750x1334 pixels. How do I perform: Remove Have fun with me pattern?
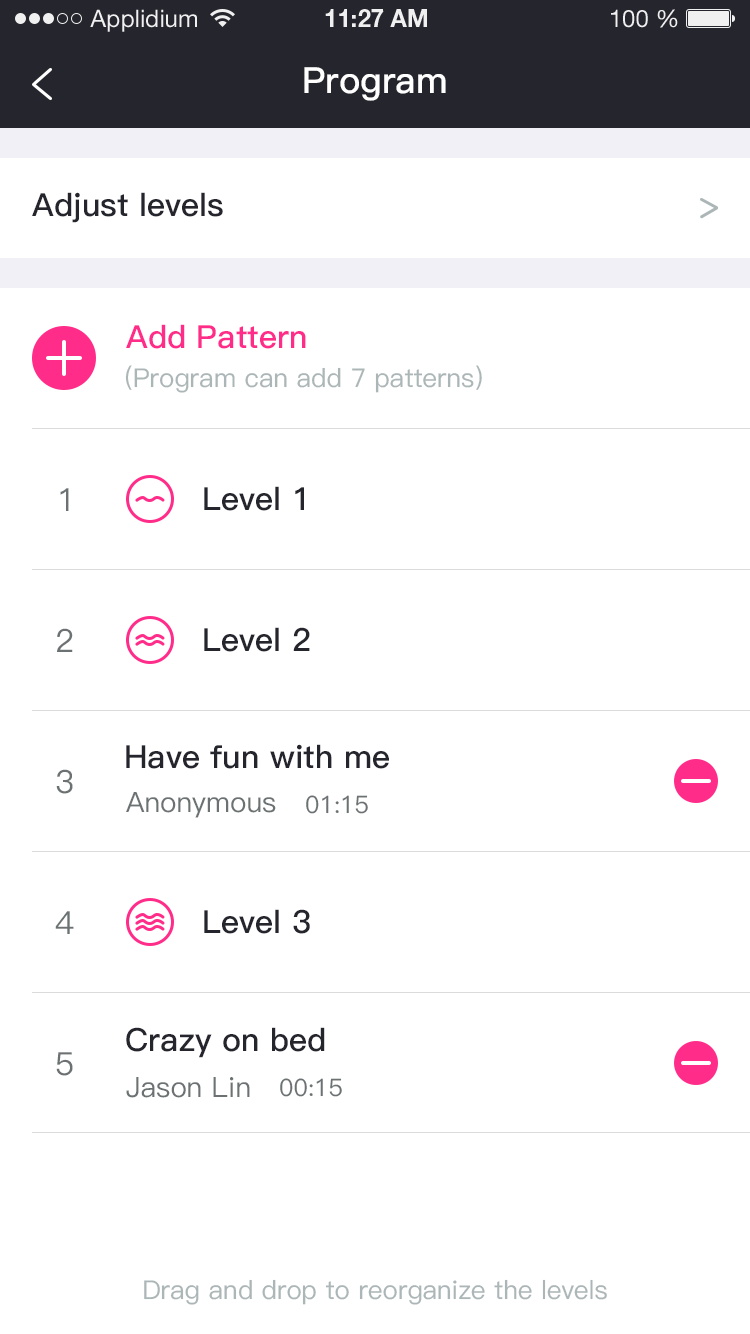coord(696,781)
